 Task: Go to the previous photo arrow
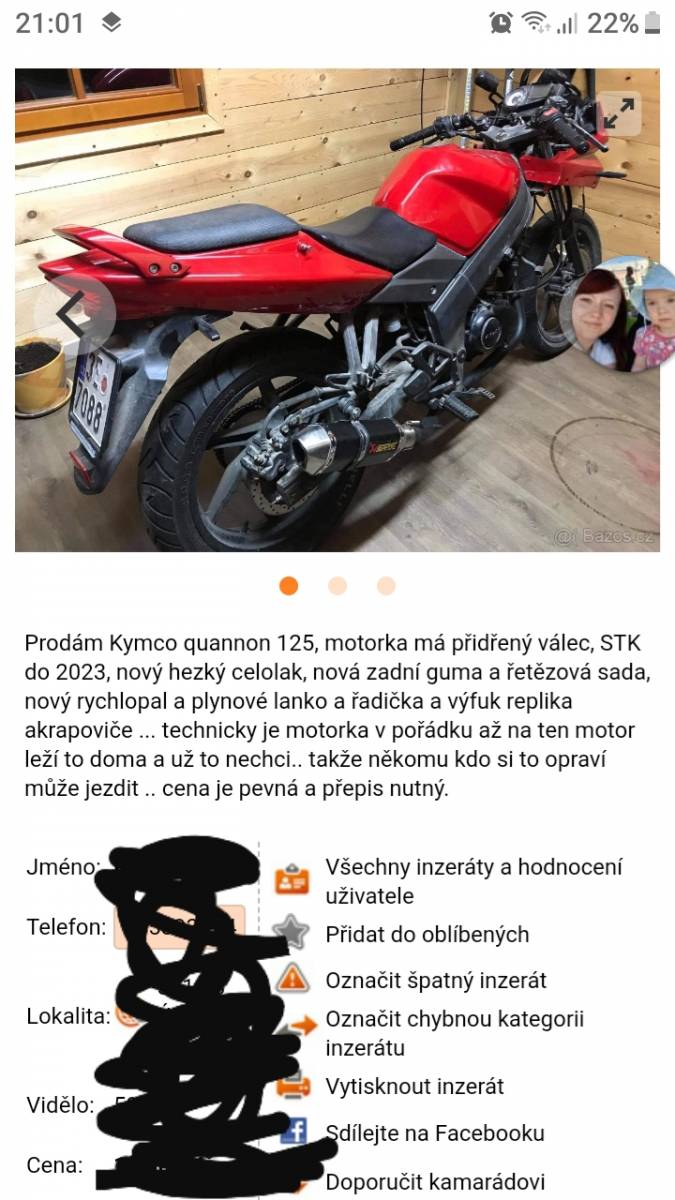coord(74,314)
